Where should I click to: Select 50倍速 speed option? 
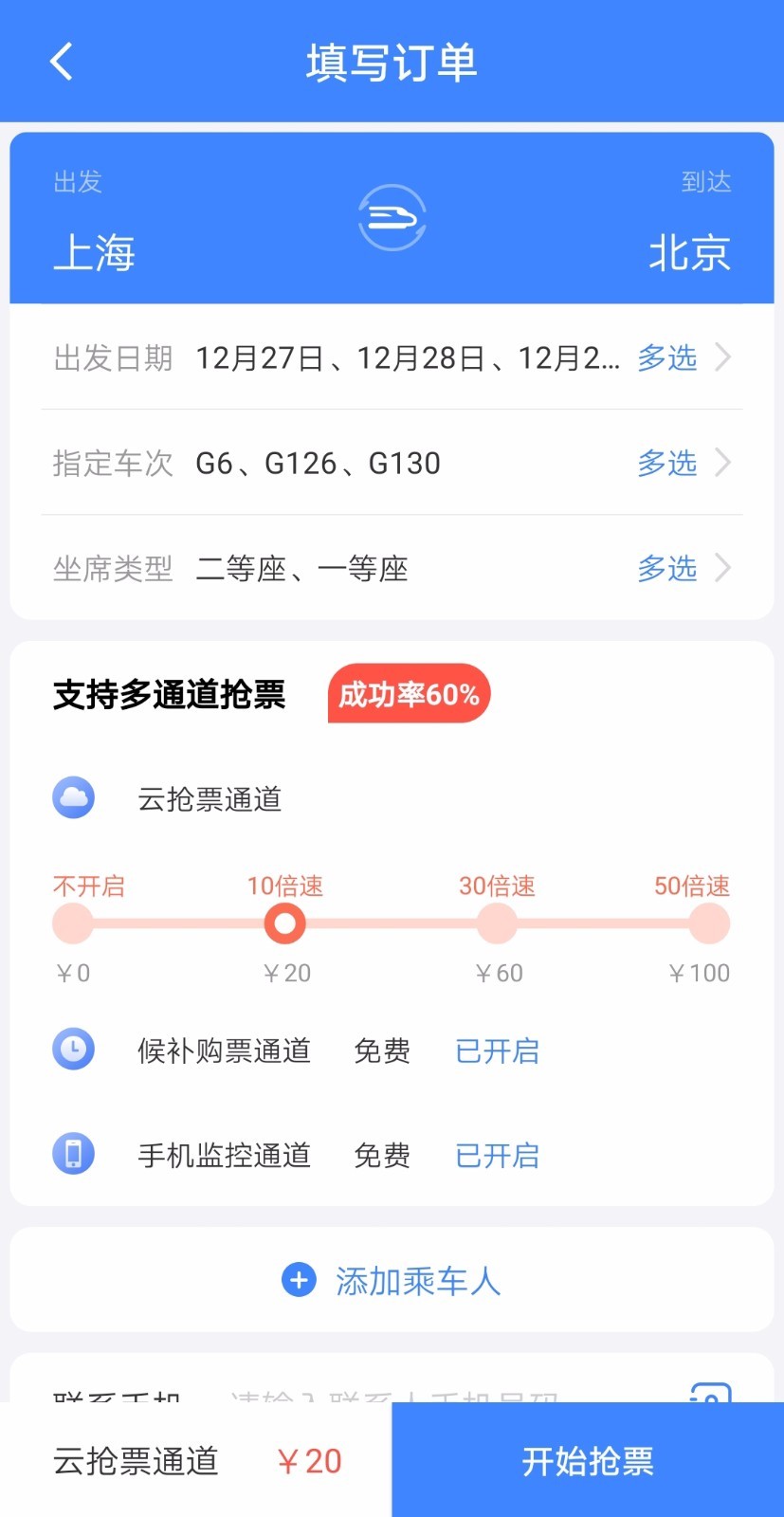[x=708, y=923]
